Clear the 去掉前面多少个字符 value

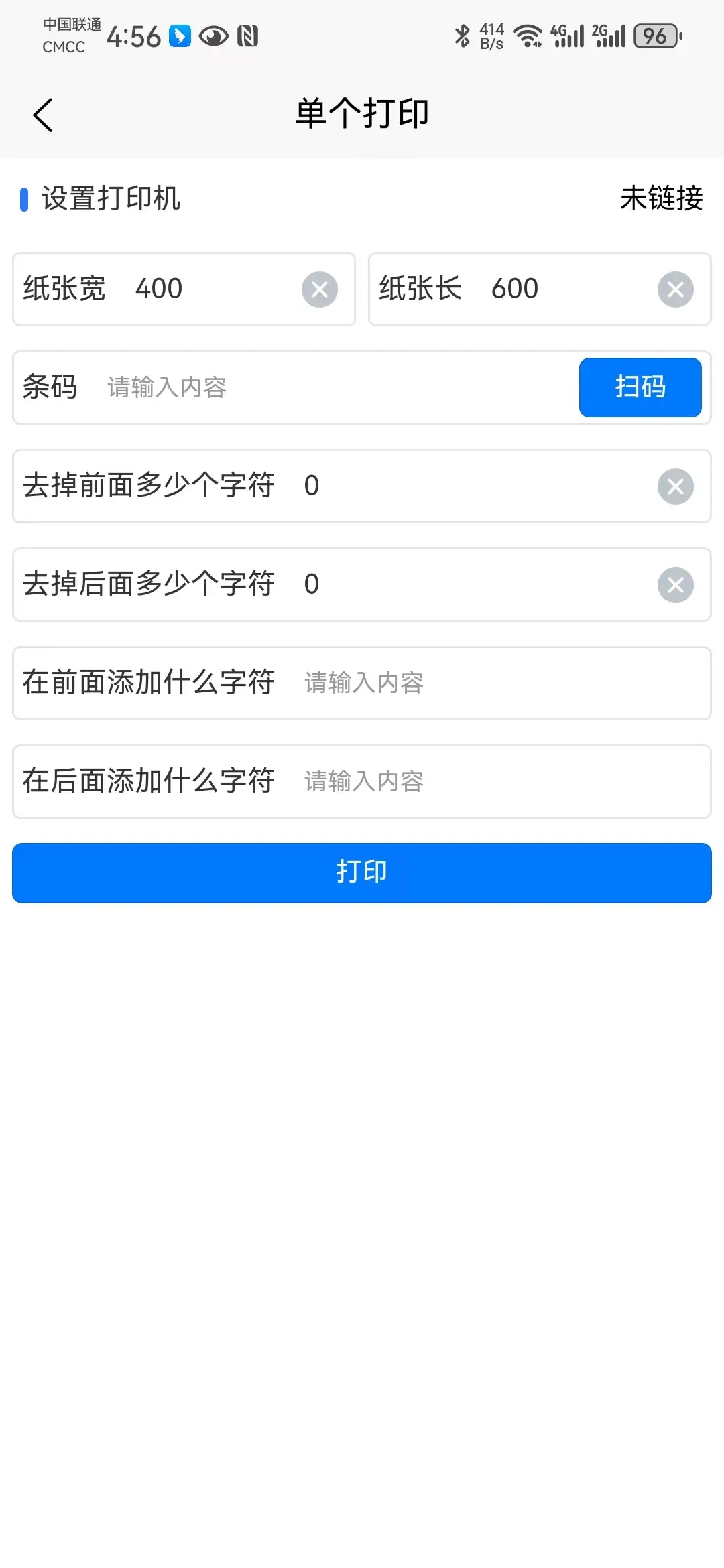click(x=675, y=486)
